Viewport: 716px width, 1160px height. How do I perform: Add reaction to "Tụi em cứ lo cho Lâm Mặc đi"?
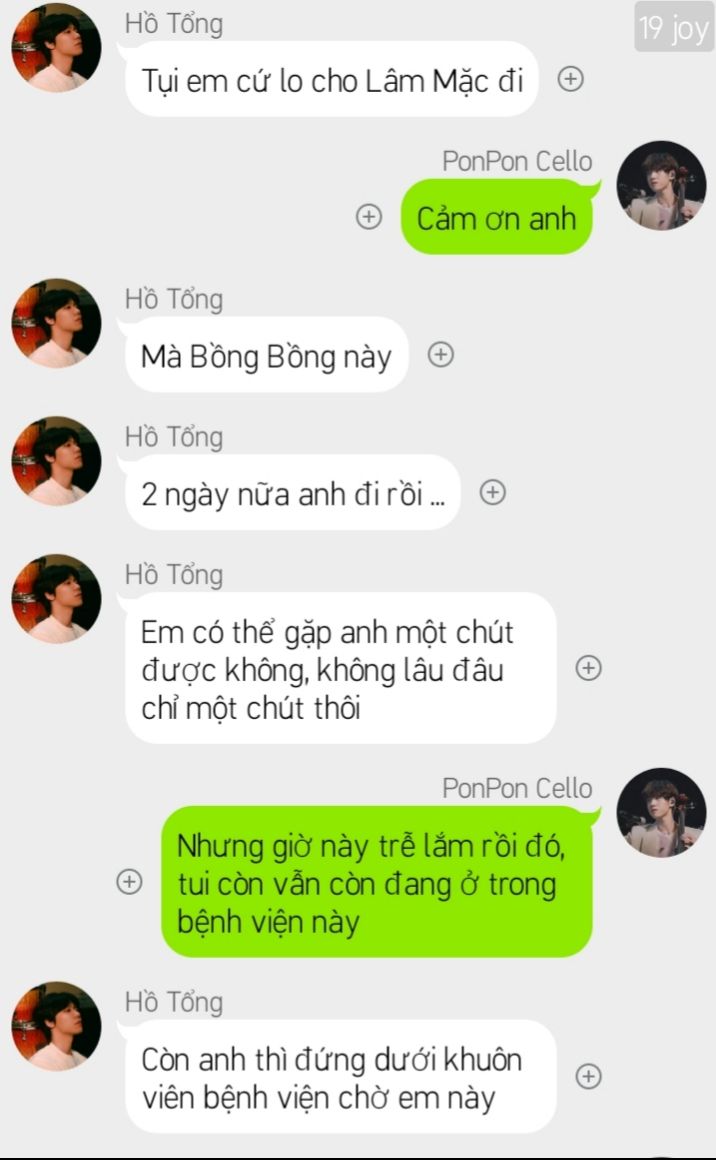570,80
